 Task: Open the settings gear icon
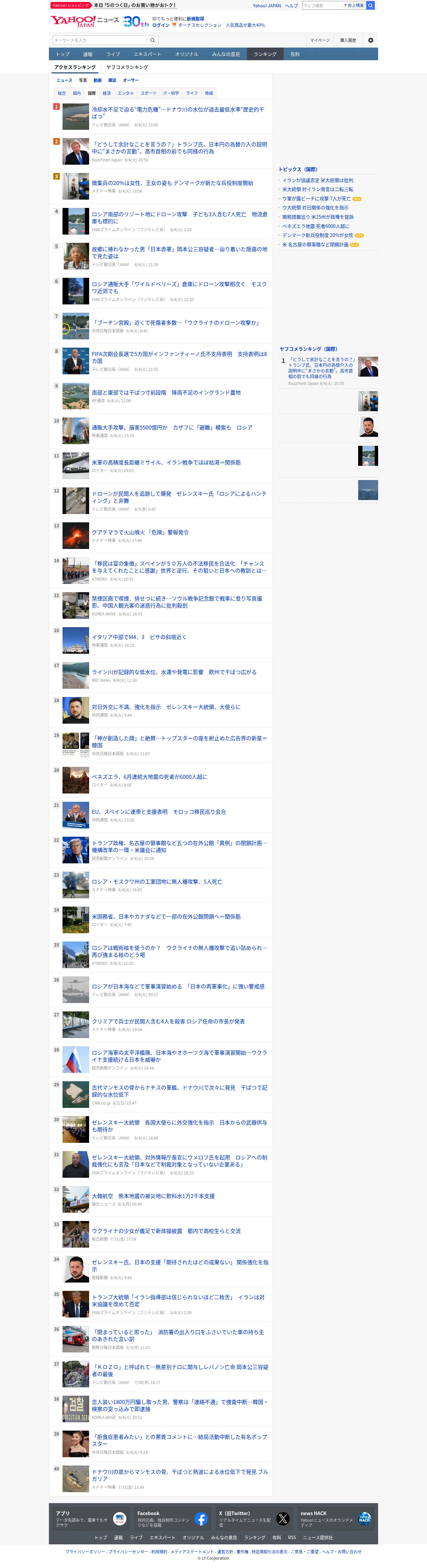[371, 40]
